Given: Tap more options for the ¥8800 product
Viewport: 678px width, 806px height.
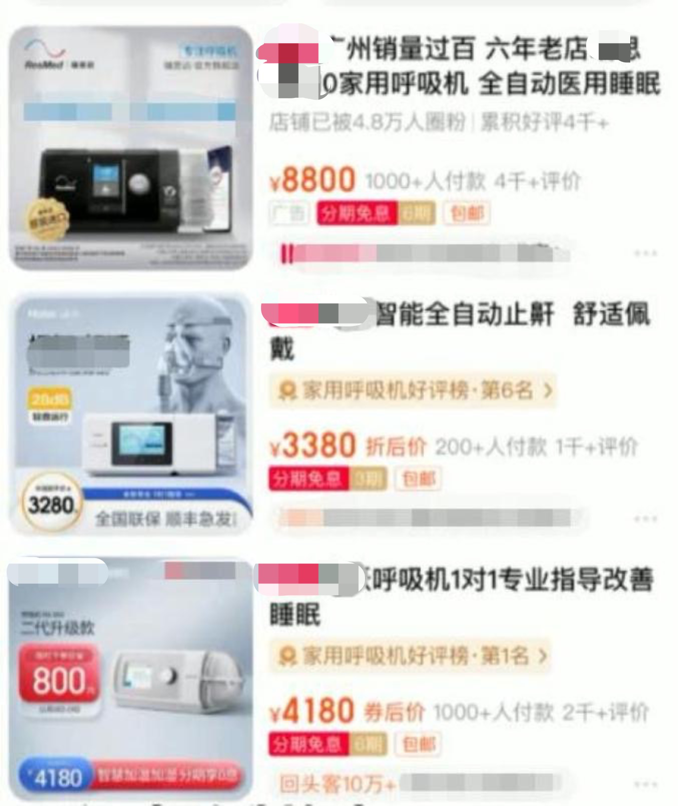Looking at the screenshot, I should click(x=646, y=253).
